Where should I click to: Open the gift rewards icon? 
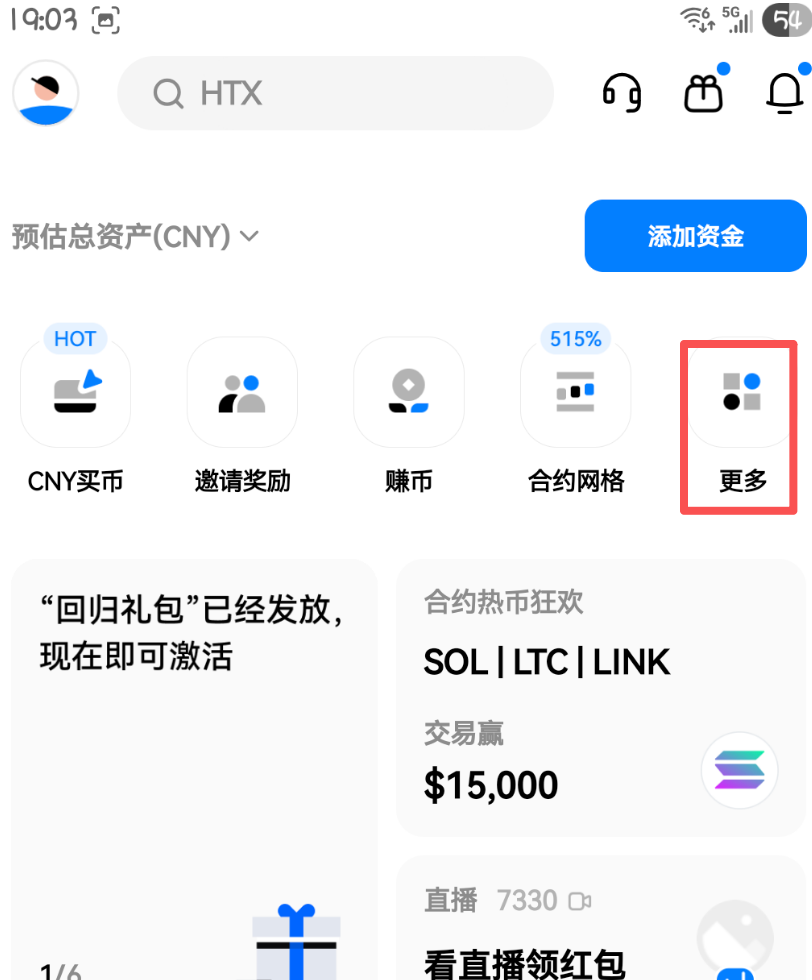(x=703, y=93)
